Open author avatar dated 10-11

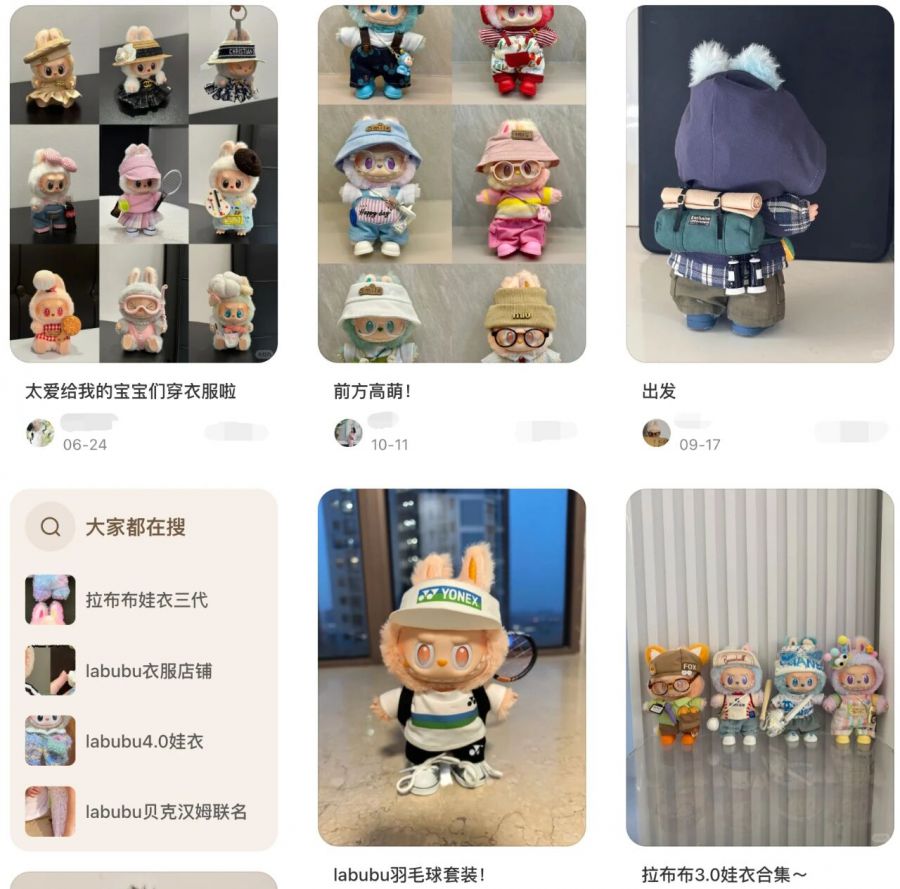(x=348, y=432)
